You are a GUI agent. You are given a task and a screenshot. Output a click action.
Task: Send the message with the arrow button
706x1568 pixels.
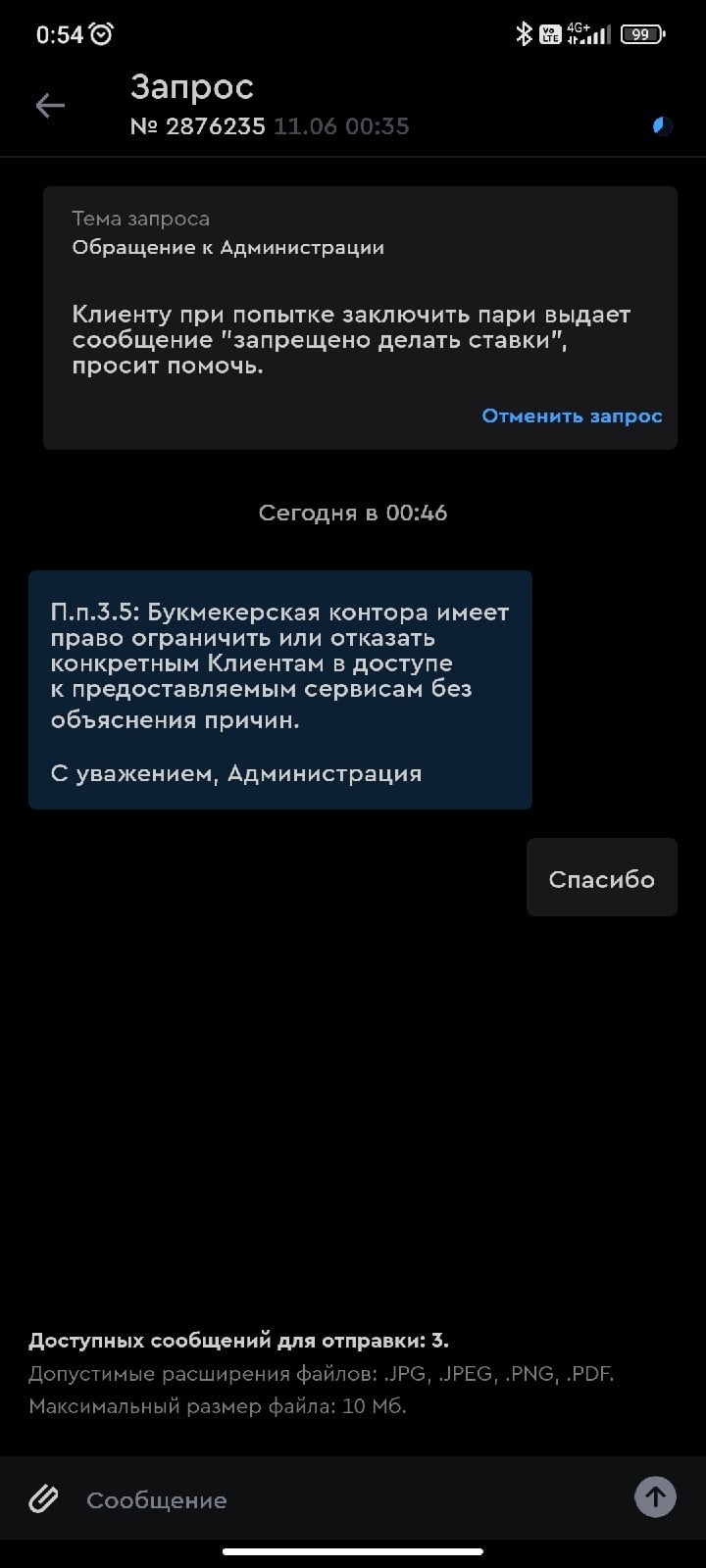point(655,1496)
